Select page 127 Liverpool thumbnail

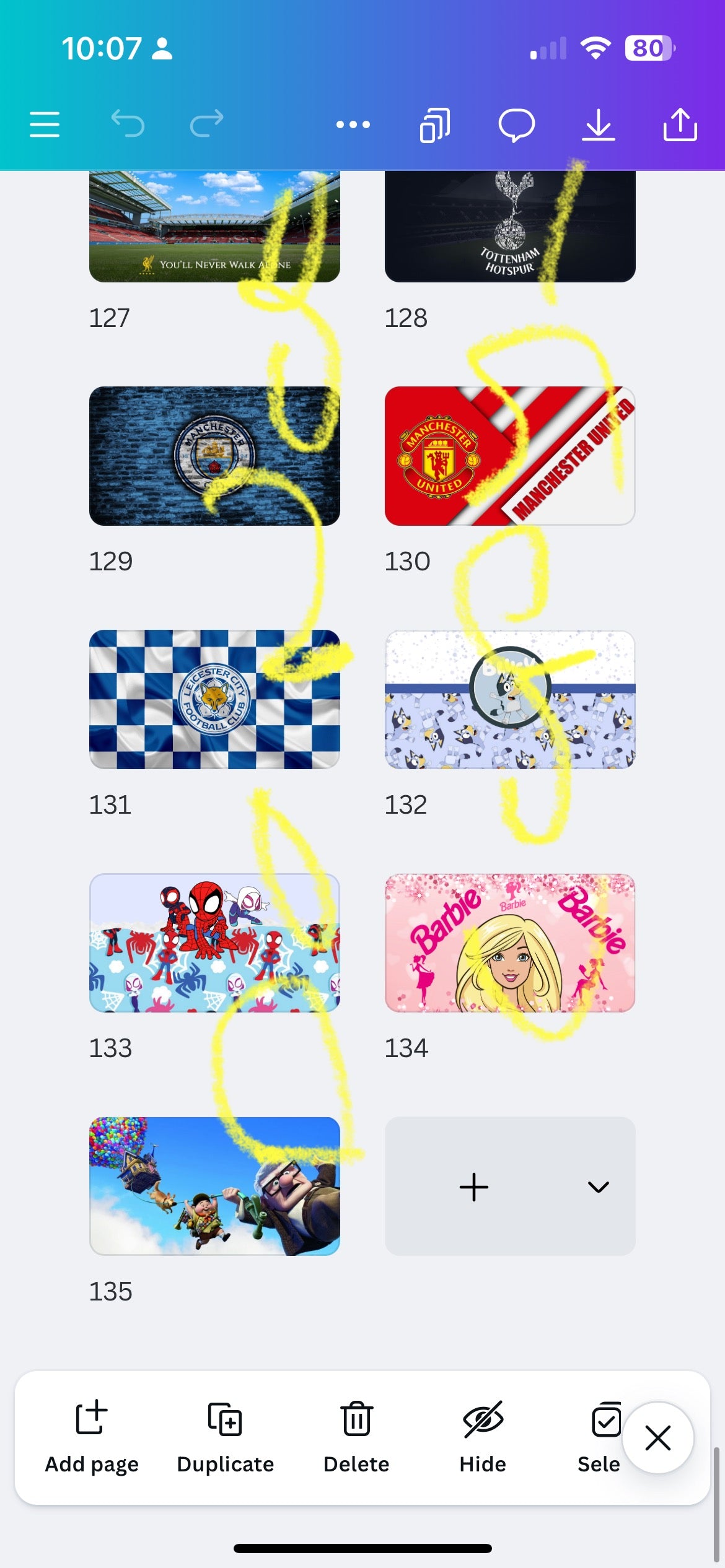click(x=214, y=227)
